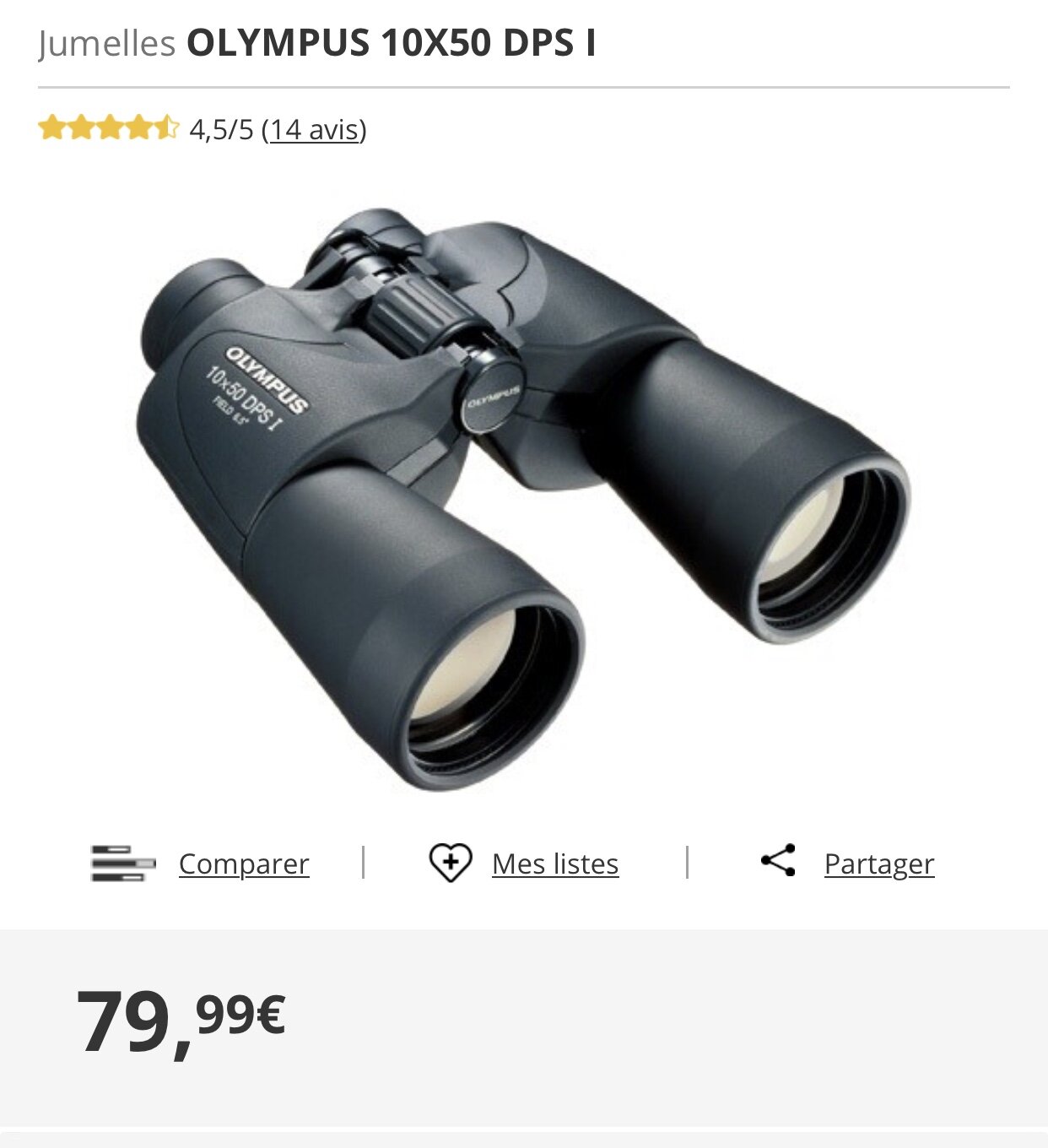Add binoculars to Mes listes
This screenshot has width=1048, height=1148.
554,864
